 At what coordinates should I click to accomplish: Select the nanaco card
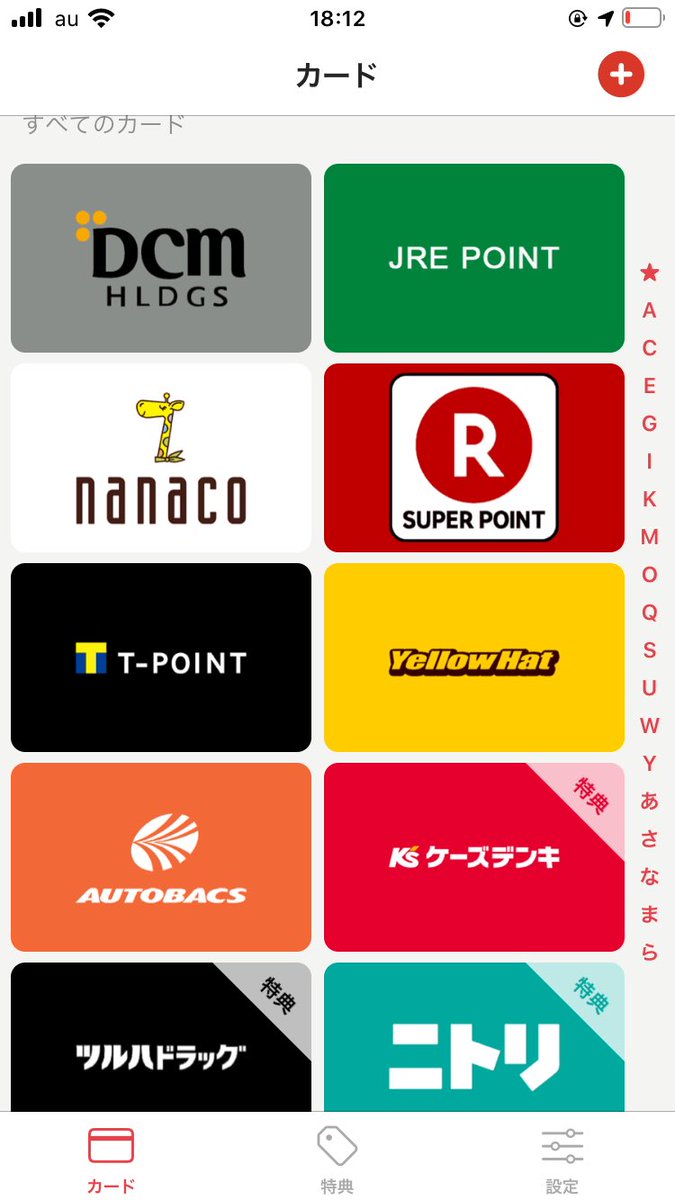[x=161, y=458]
